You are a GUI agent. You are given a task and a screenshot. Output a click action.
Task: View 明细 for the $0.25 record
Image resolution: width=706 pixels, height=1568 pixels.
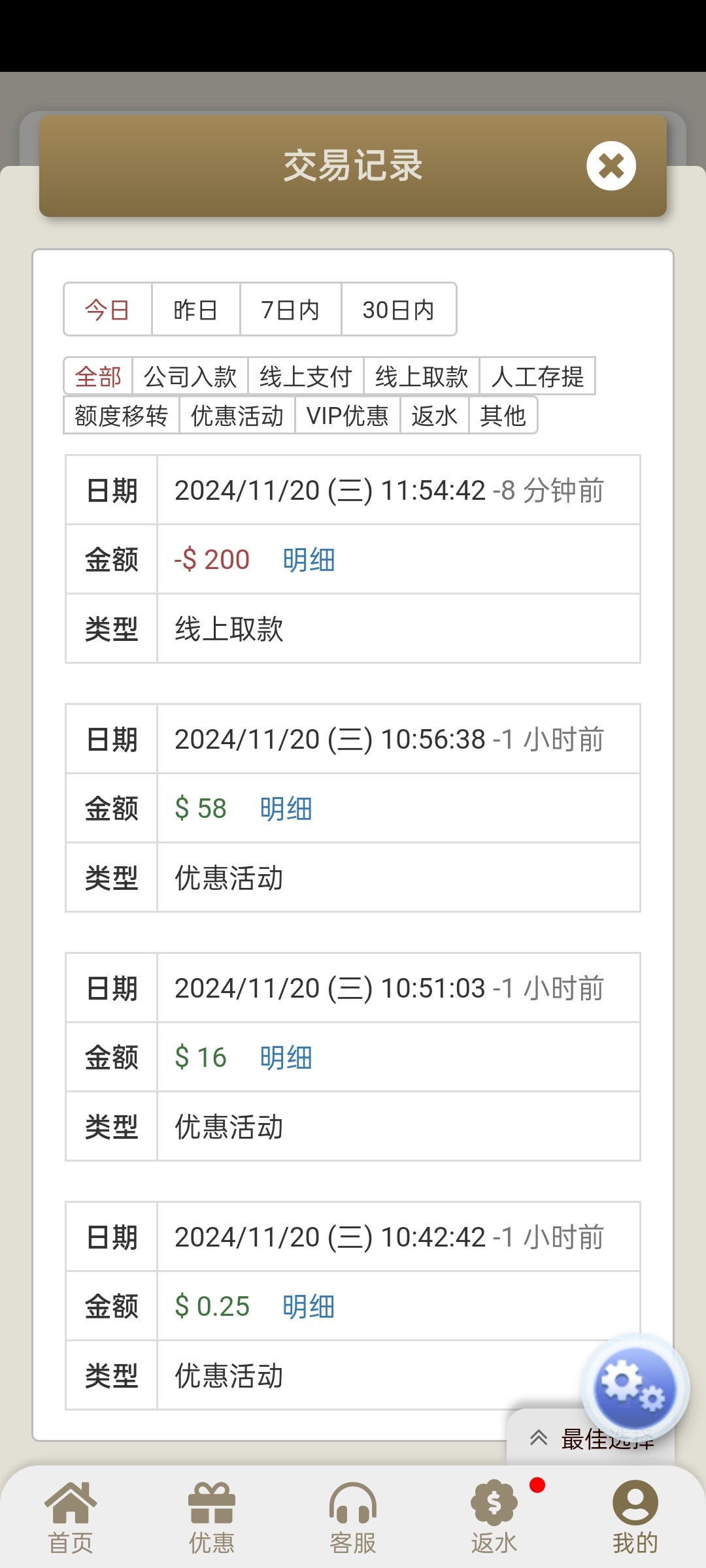pos(309,1307)
